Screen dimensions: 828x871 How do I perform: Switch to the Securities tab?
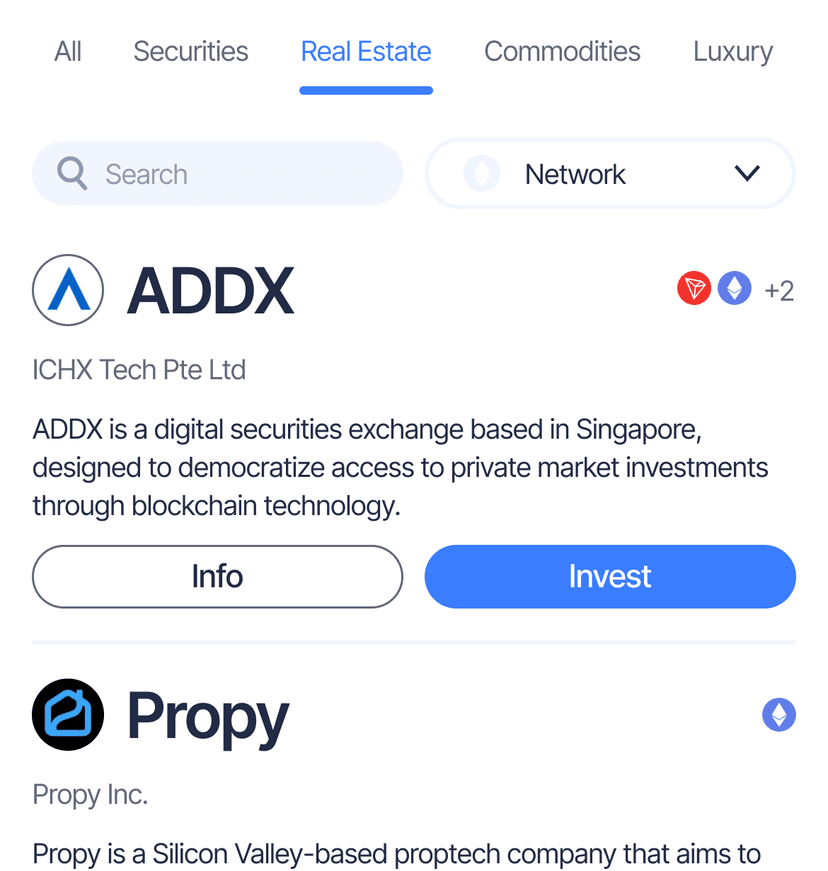click(x=191, y=52)
